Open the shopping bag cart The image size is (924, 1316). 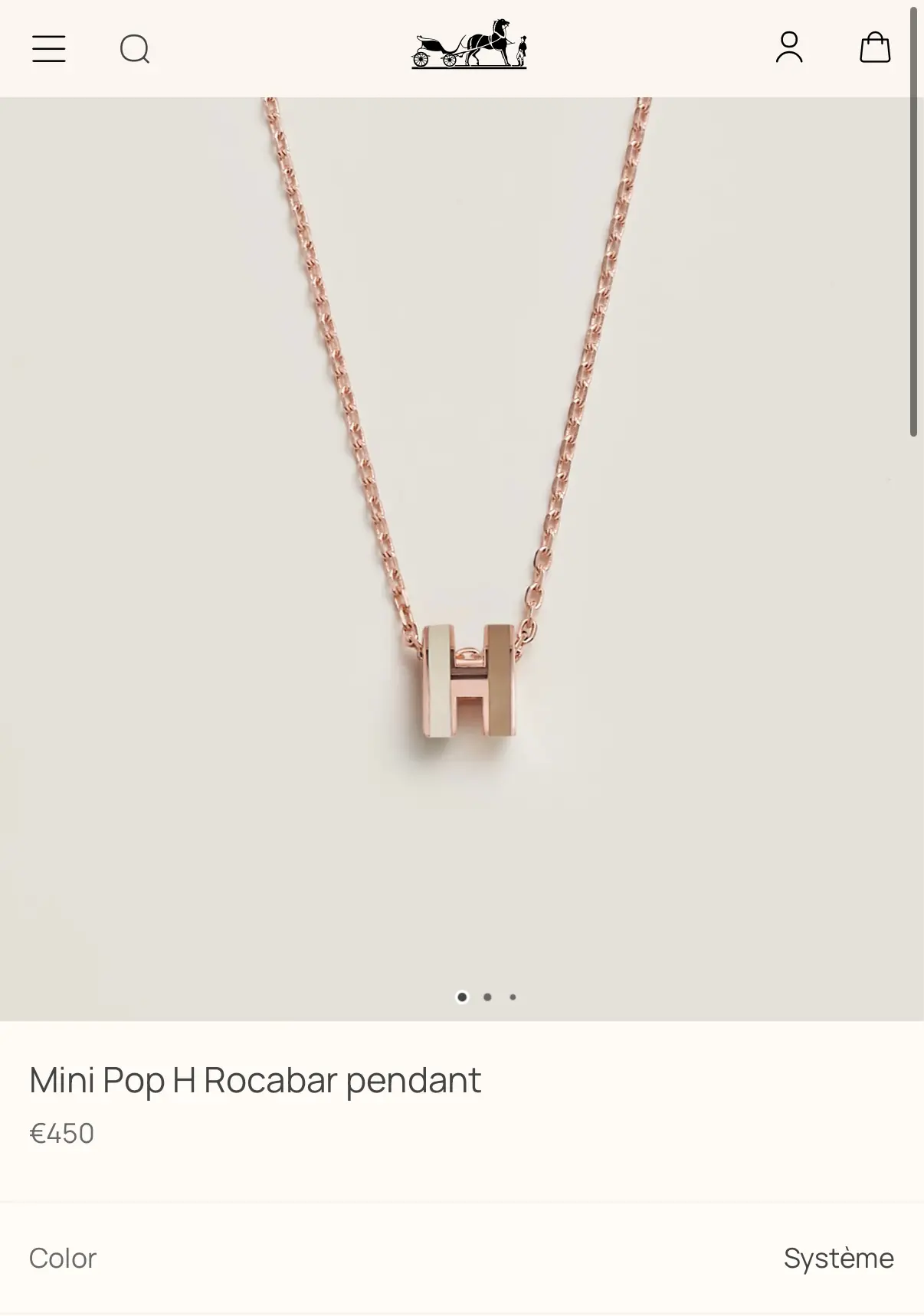875,47
